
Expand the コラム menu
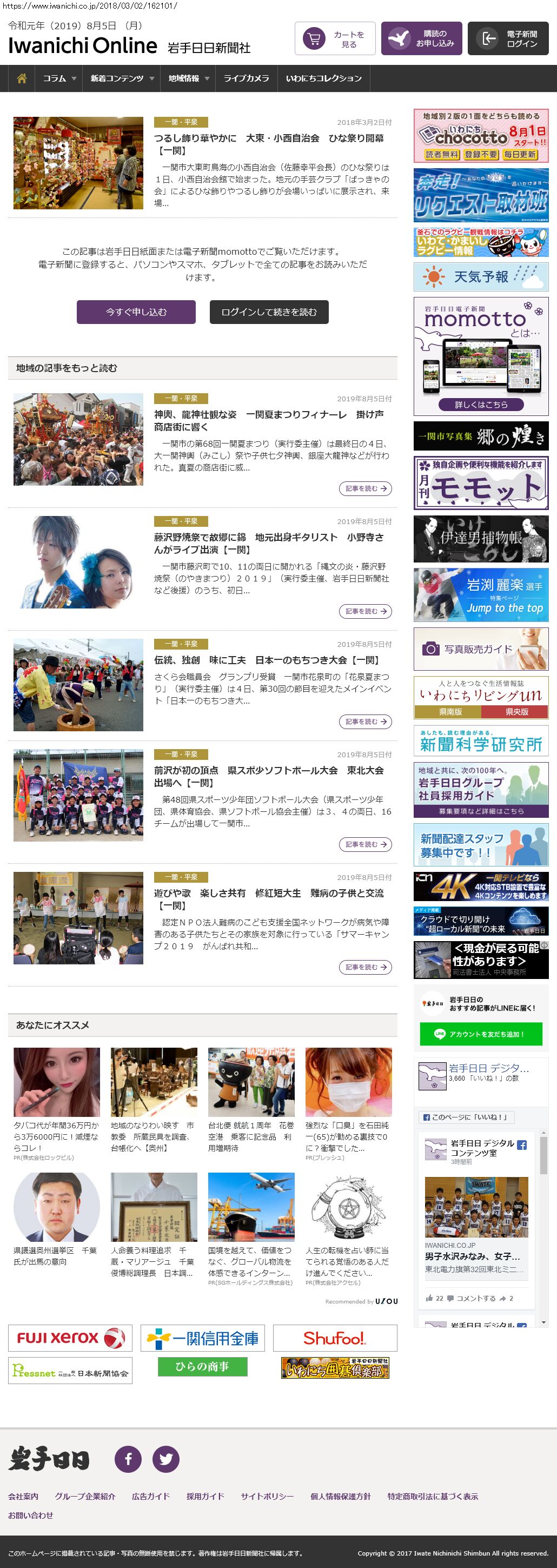(58, 78)
